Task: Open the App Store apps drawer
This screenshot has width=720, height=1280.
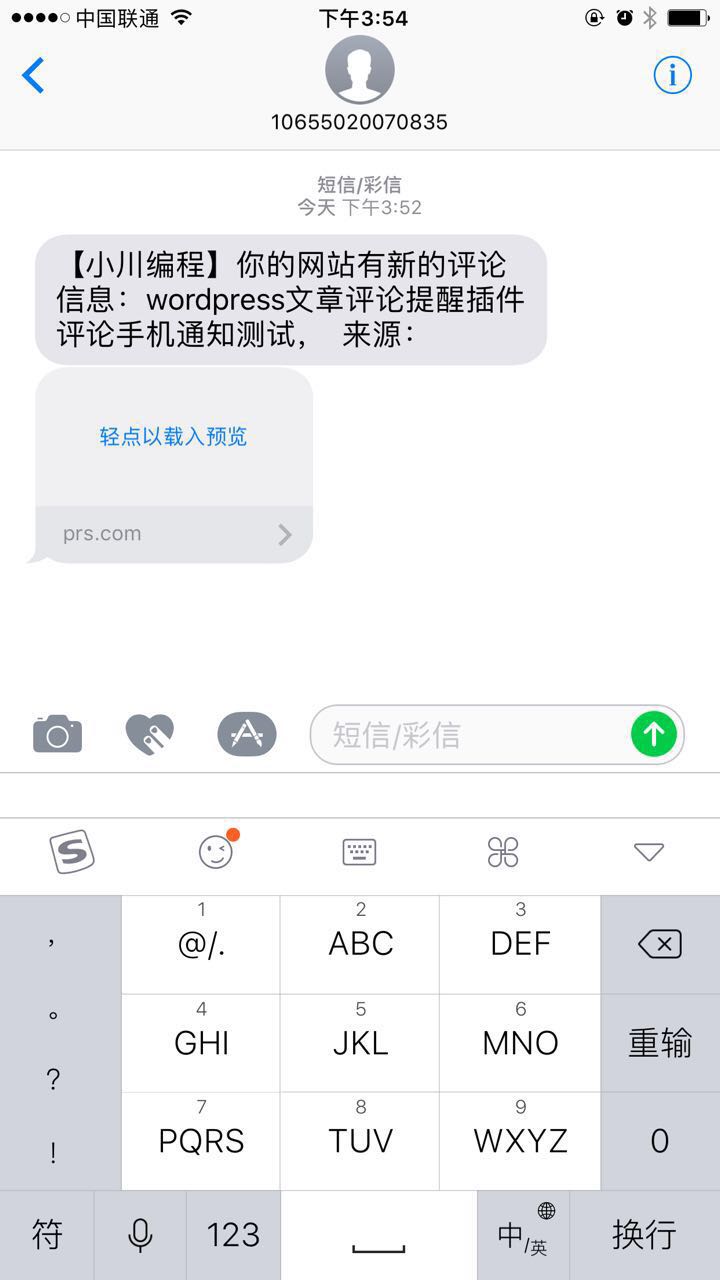Action: (246, 735)
